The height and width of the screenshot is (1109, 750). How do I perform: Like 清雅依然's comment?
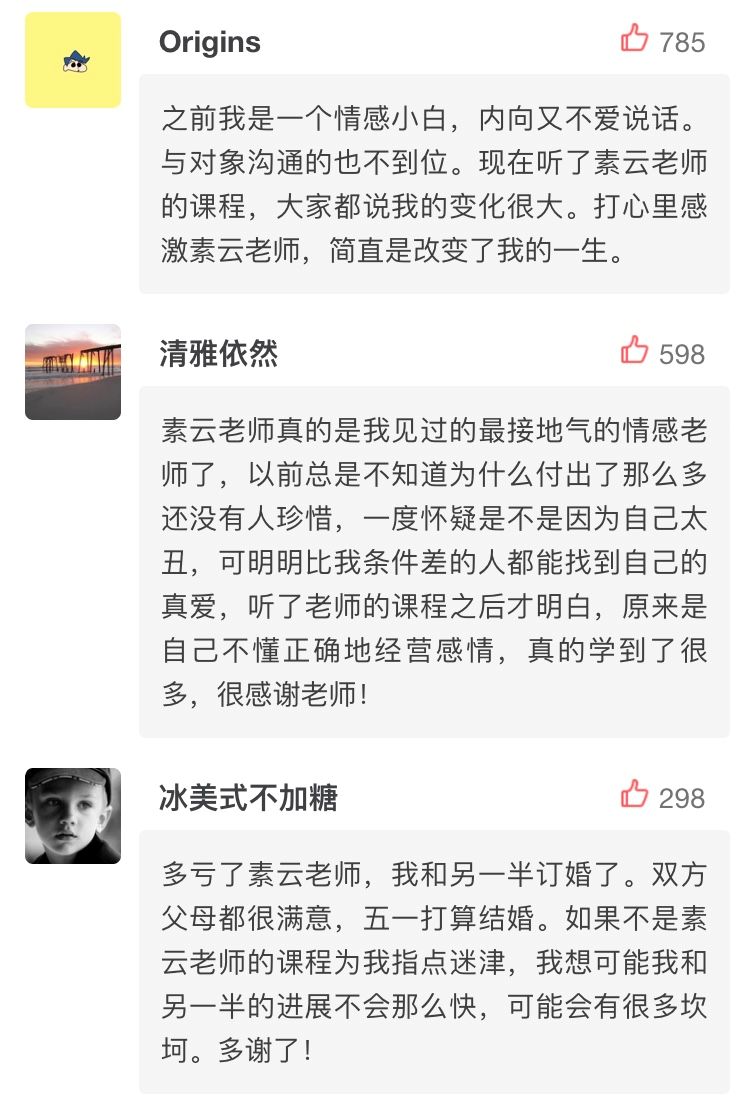(635, 351)
